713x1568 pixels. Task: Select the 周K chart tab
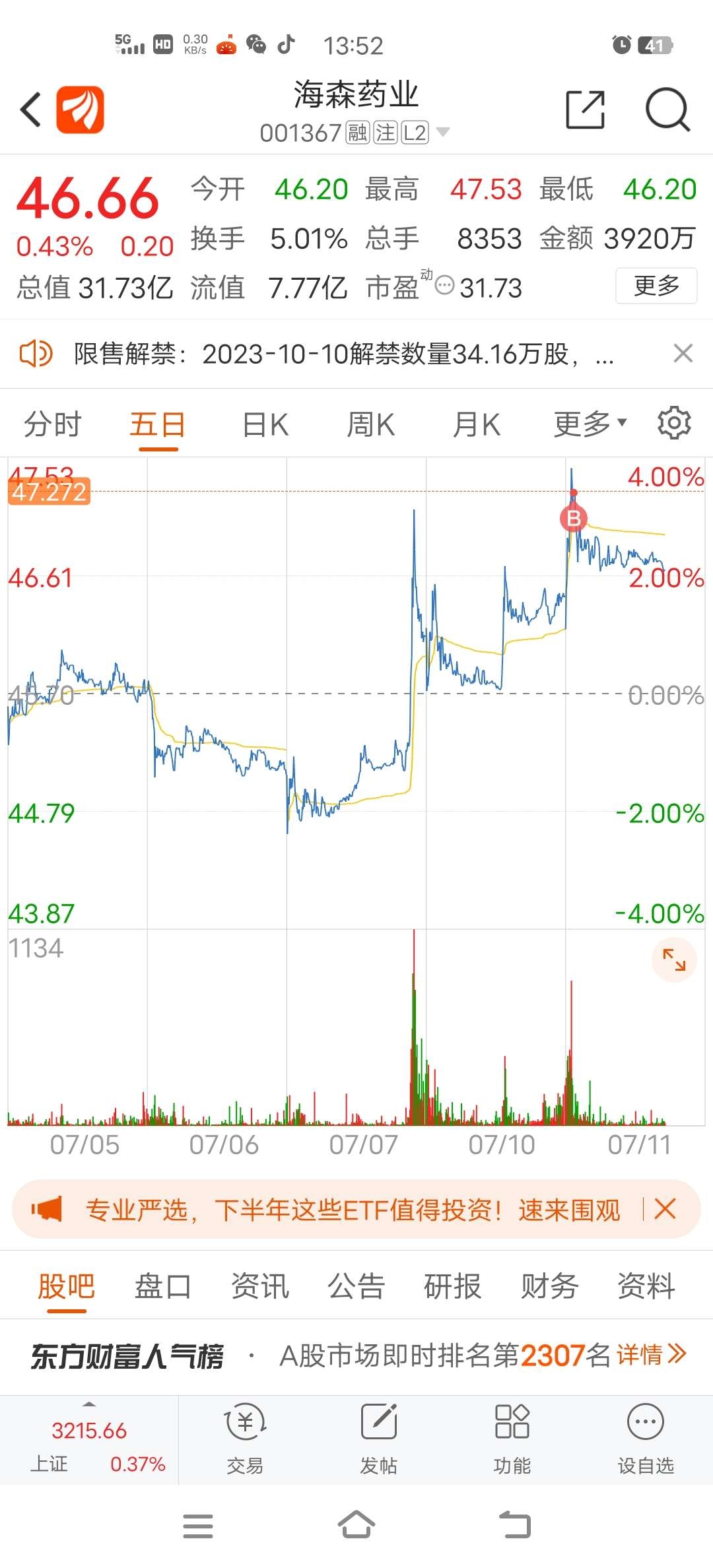tap(371, 424)
